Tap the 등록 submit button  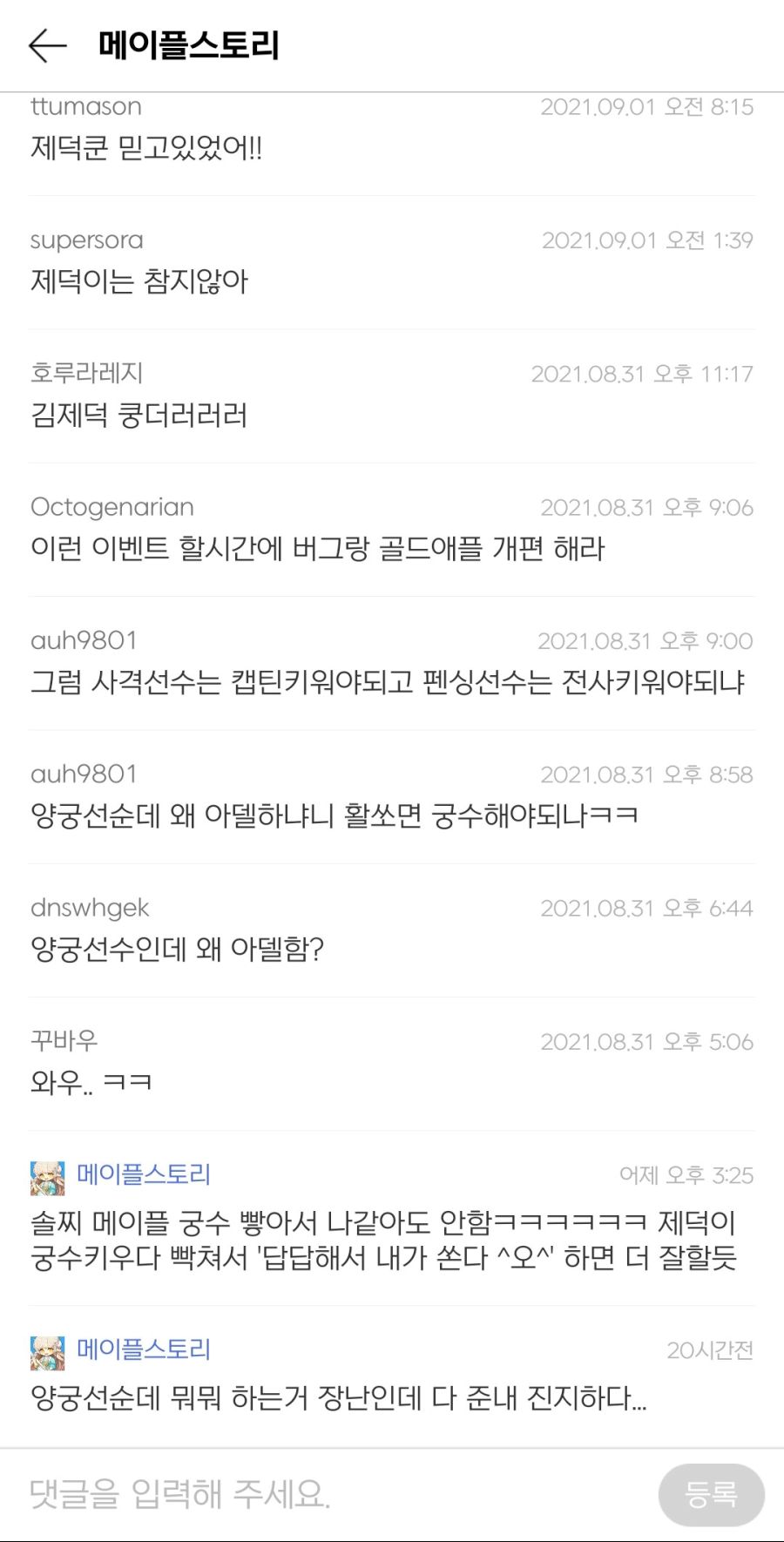711,1494
